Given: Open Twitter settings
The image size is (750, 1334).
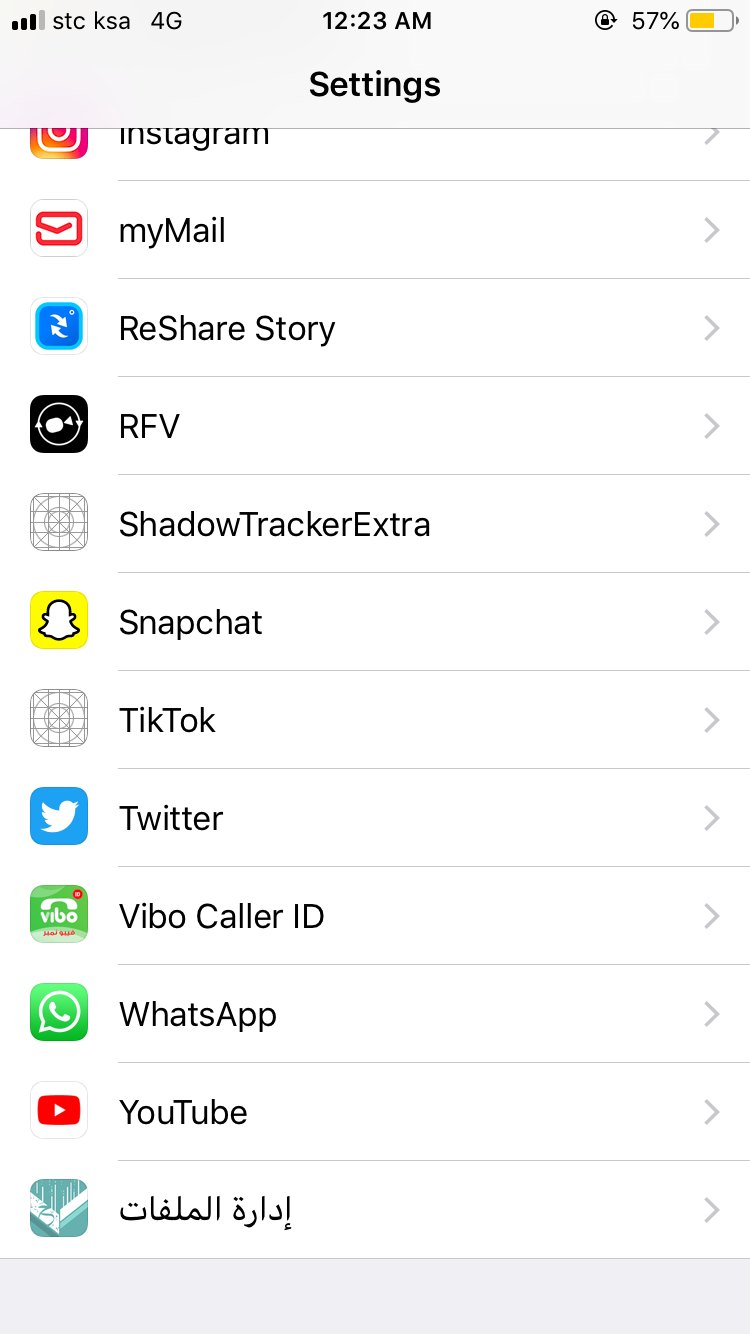Looking at the screenshot, I should pyautogui.click(x=375, y=818).
